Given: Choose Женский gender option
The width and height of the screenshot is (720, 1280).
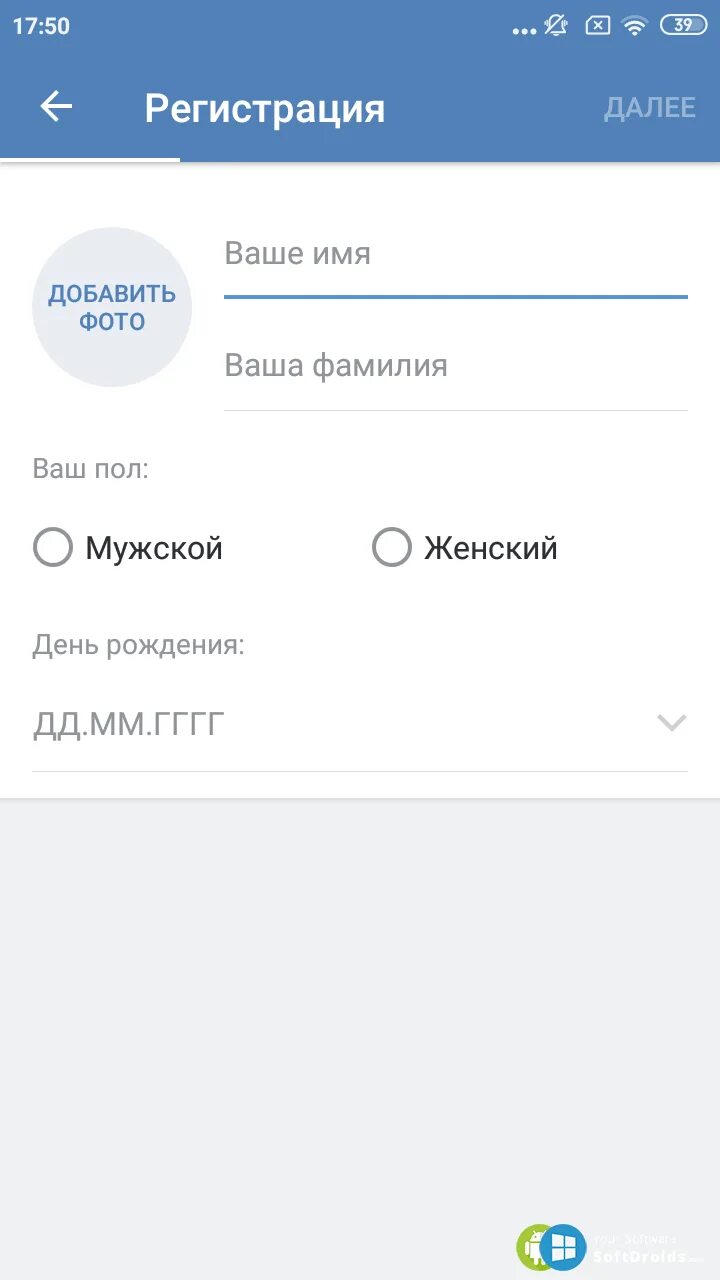Looking at the screenshot, I should [x=392, y=548].
